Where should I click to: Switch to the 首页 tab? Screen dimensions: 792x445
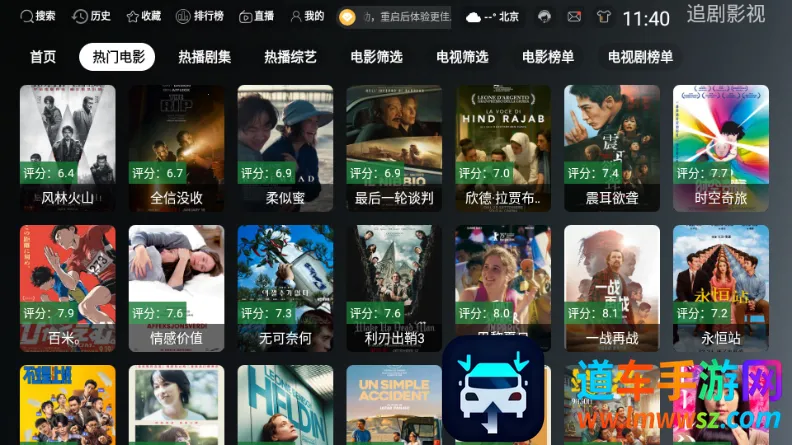43,57
